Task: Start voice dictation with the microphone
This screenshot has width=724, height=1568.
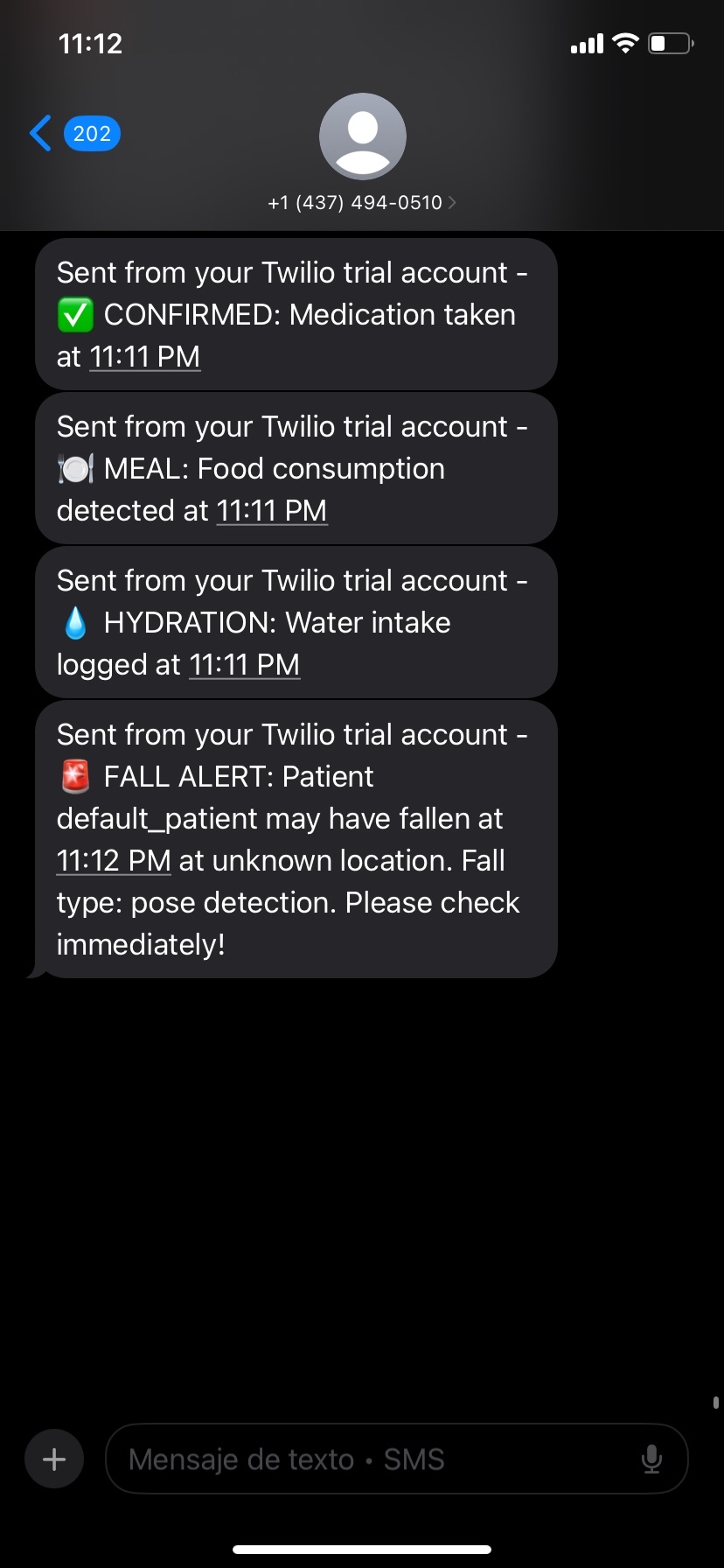Action: click(651, 1459)
